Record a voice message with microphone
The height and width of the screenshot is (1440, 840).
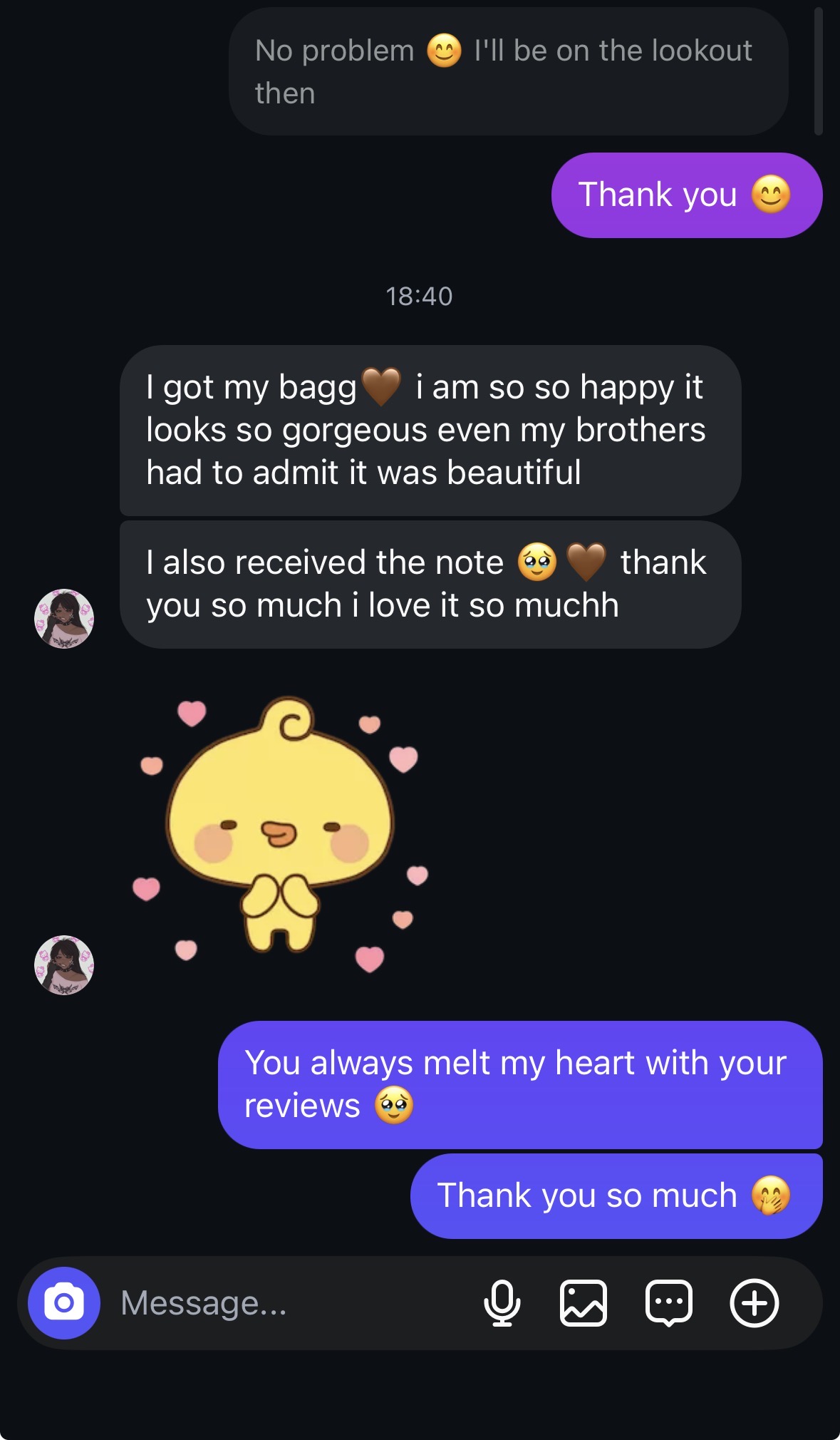[x=502, y=1303]
